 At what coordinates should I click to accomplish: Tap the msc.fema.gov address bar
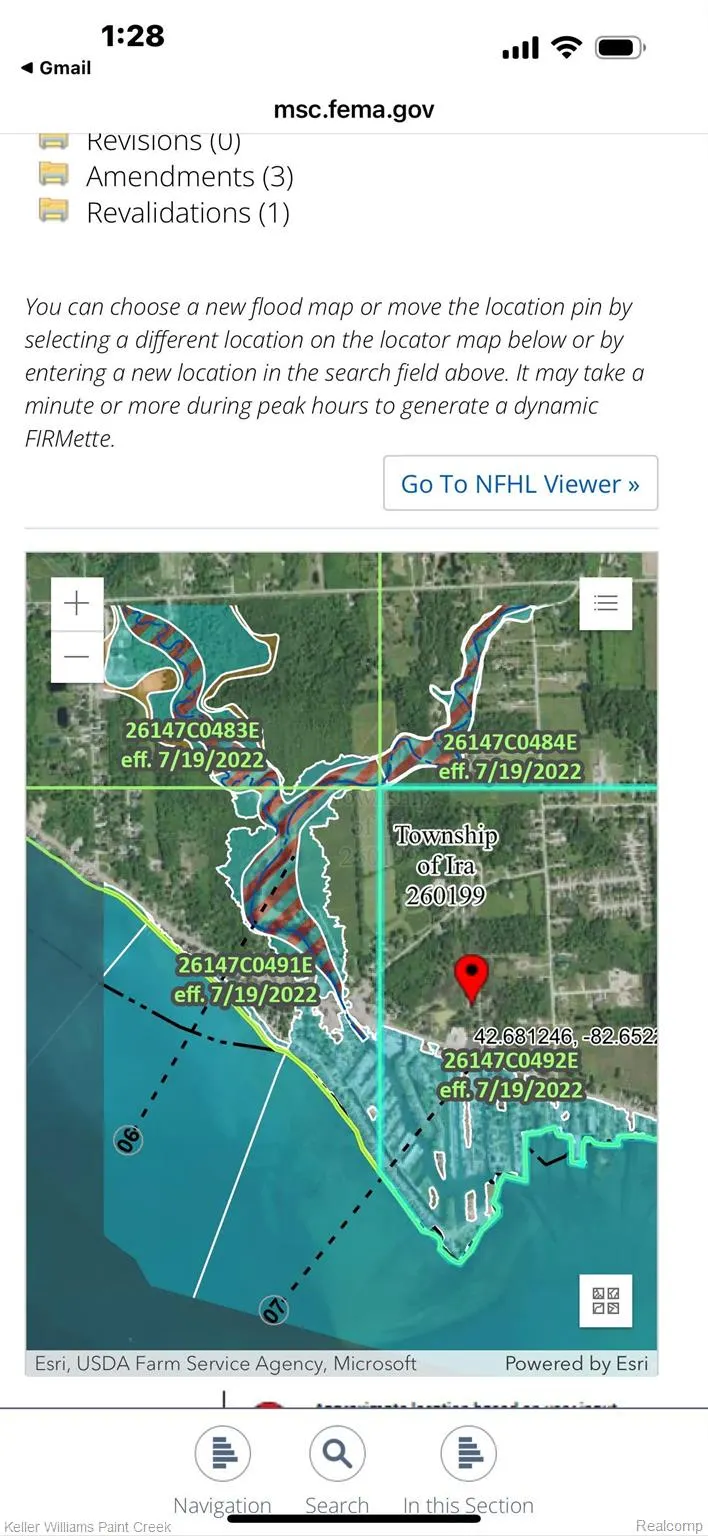click(x=354, y=109)
